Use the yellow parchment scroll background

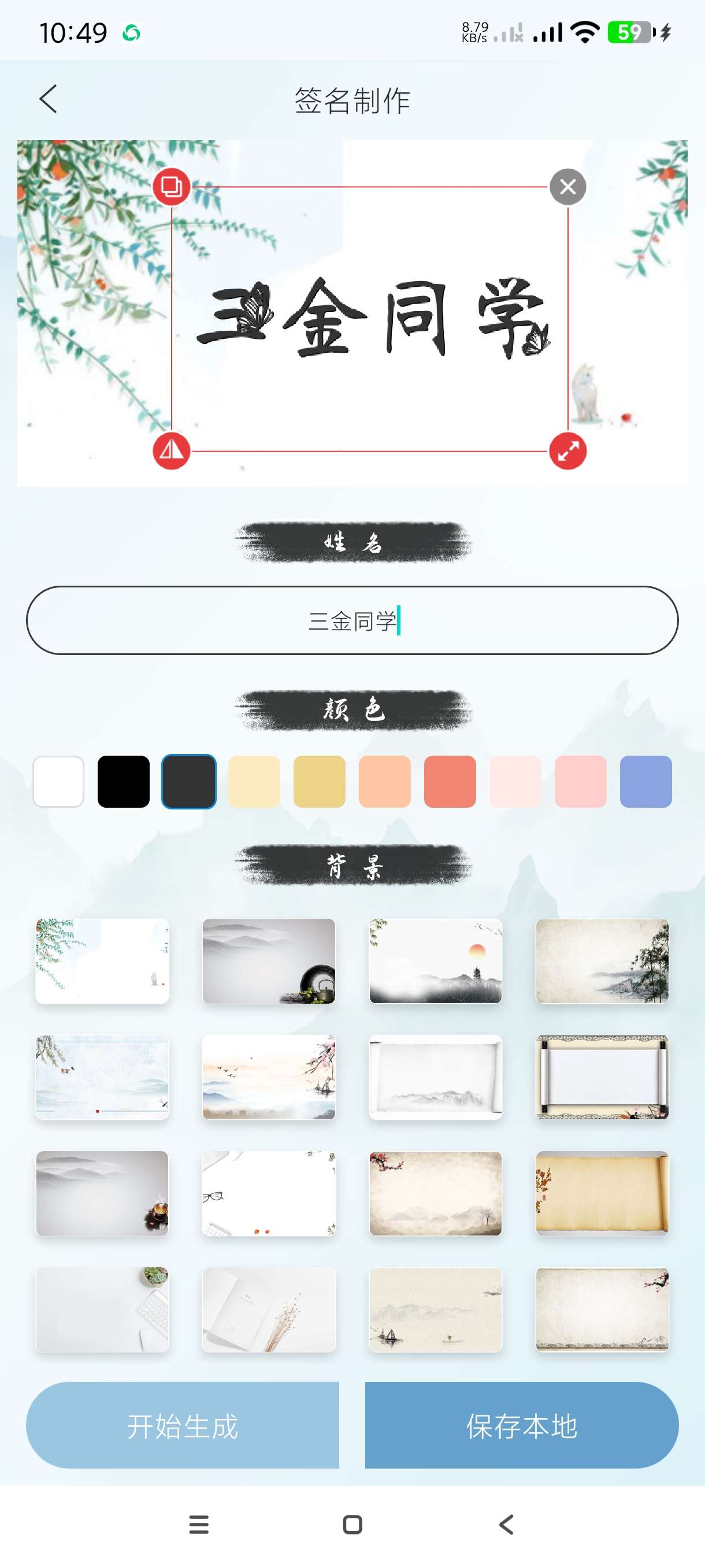pyautogui.click(x=602, y=1193)
